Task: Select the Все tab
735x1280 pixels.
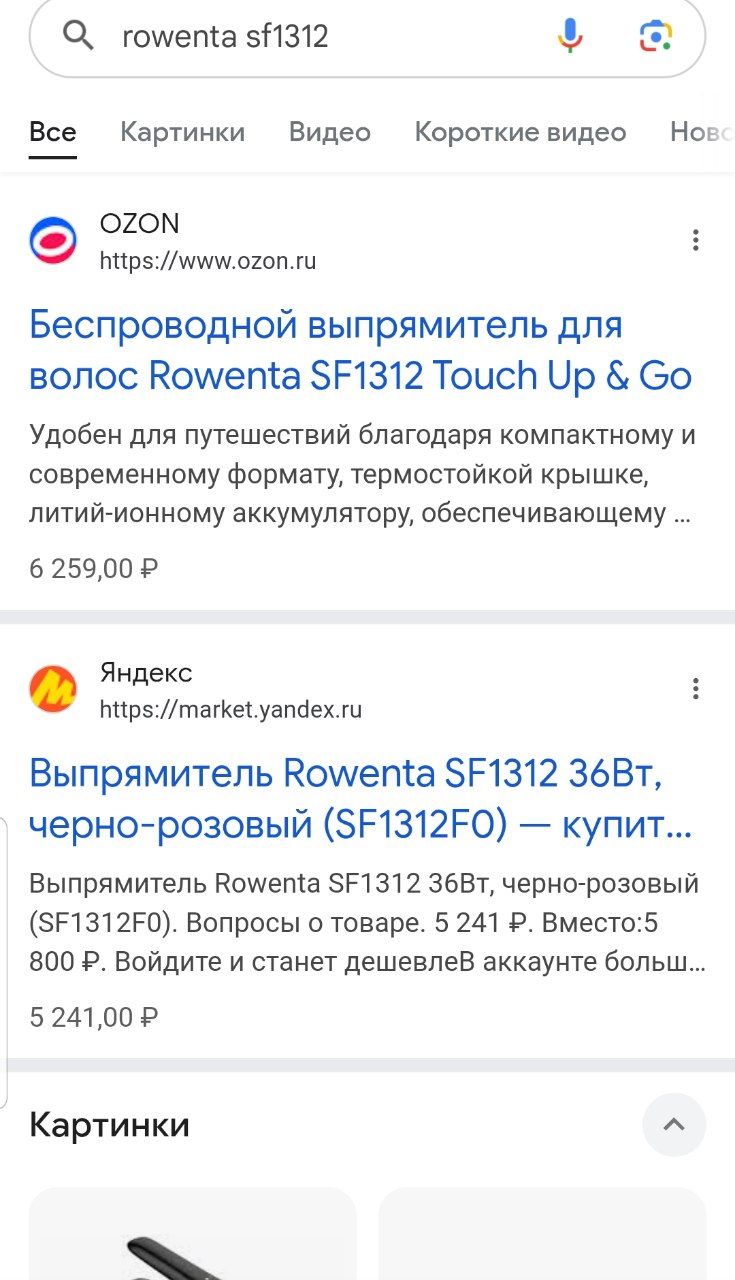Action: click(53, 132)
